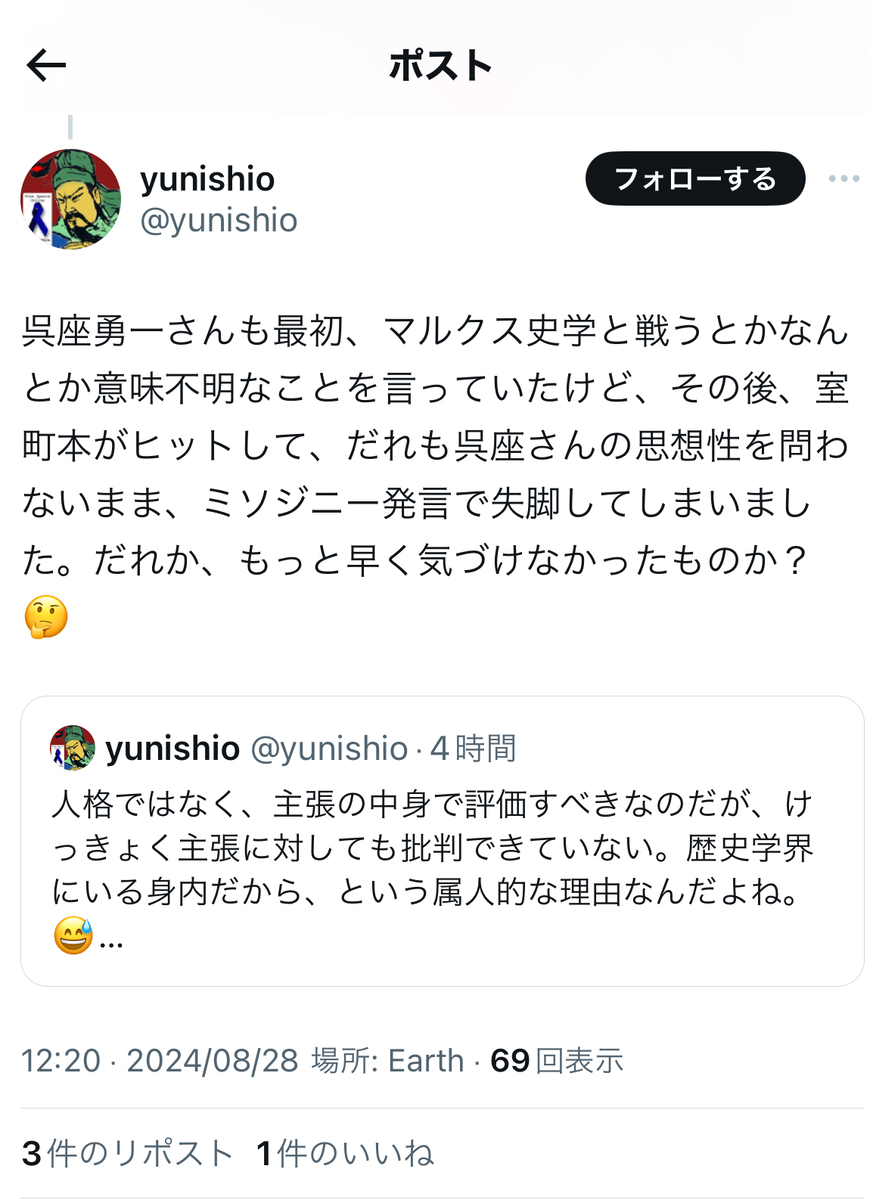
Task: Go back using the arrow icon
Action: point(46,67)
